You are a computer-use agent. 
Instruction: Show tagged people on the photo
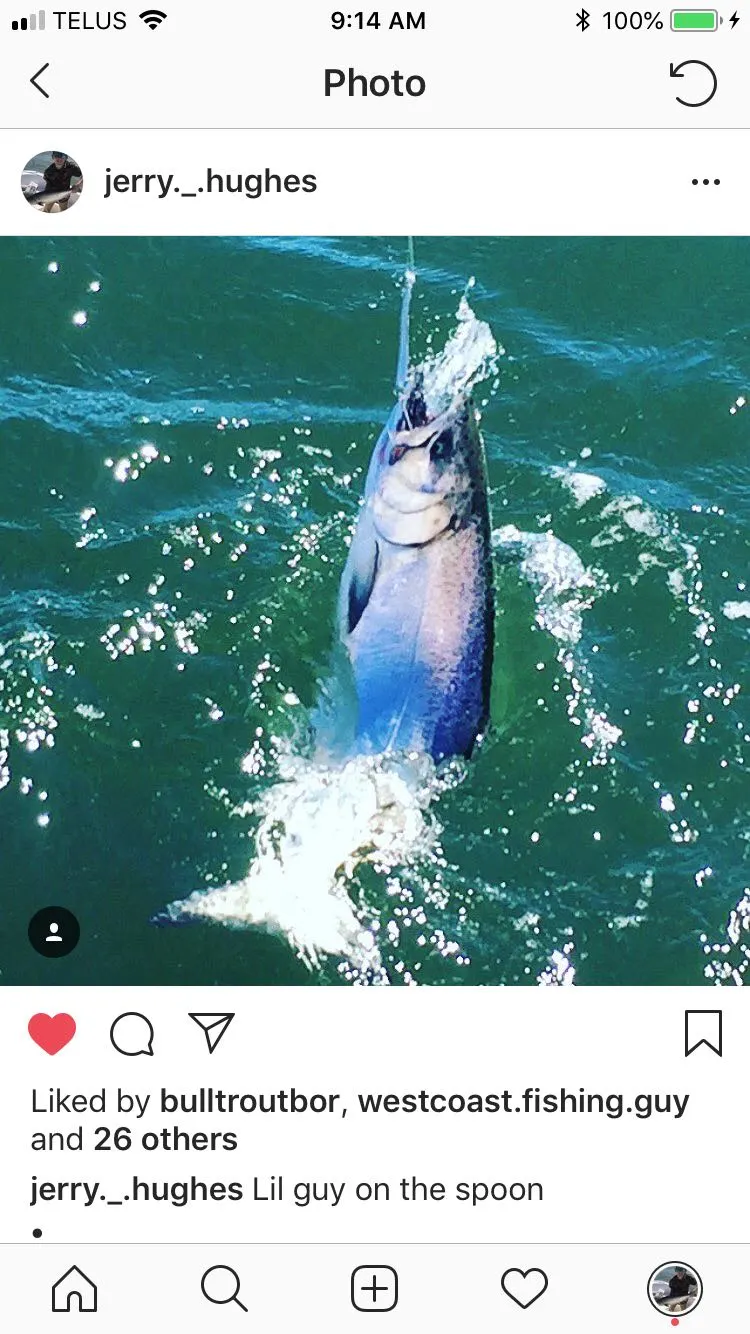[x=54, y=932]
